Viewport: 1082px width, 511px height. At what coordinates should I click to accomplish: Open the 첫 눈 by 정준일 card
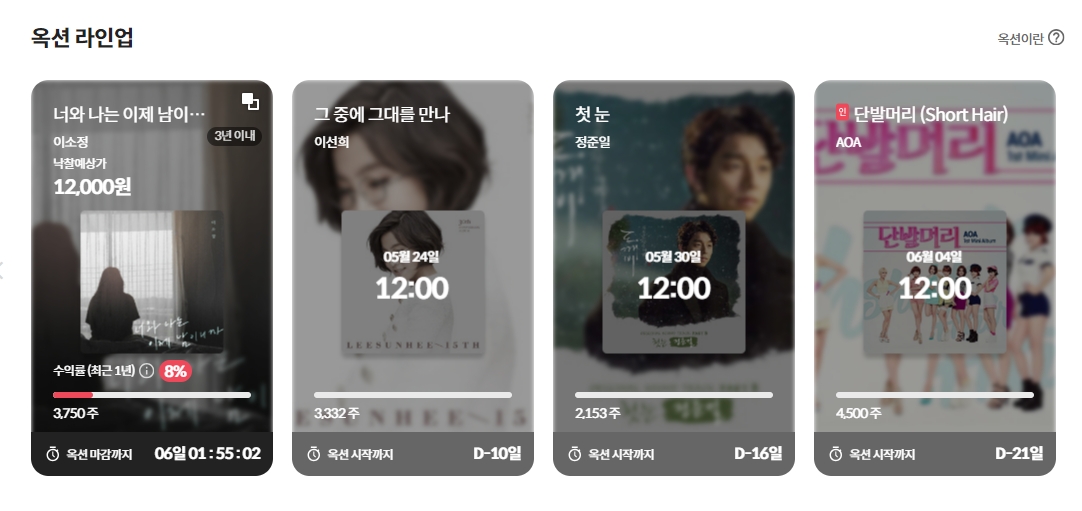click(673, 280)
